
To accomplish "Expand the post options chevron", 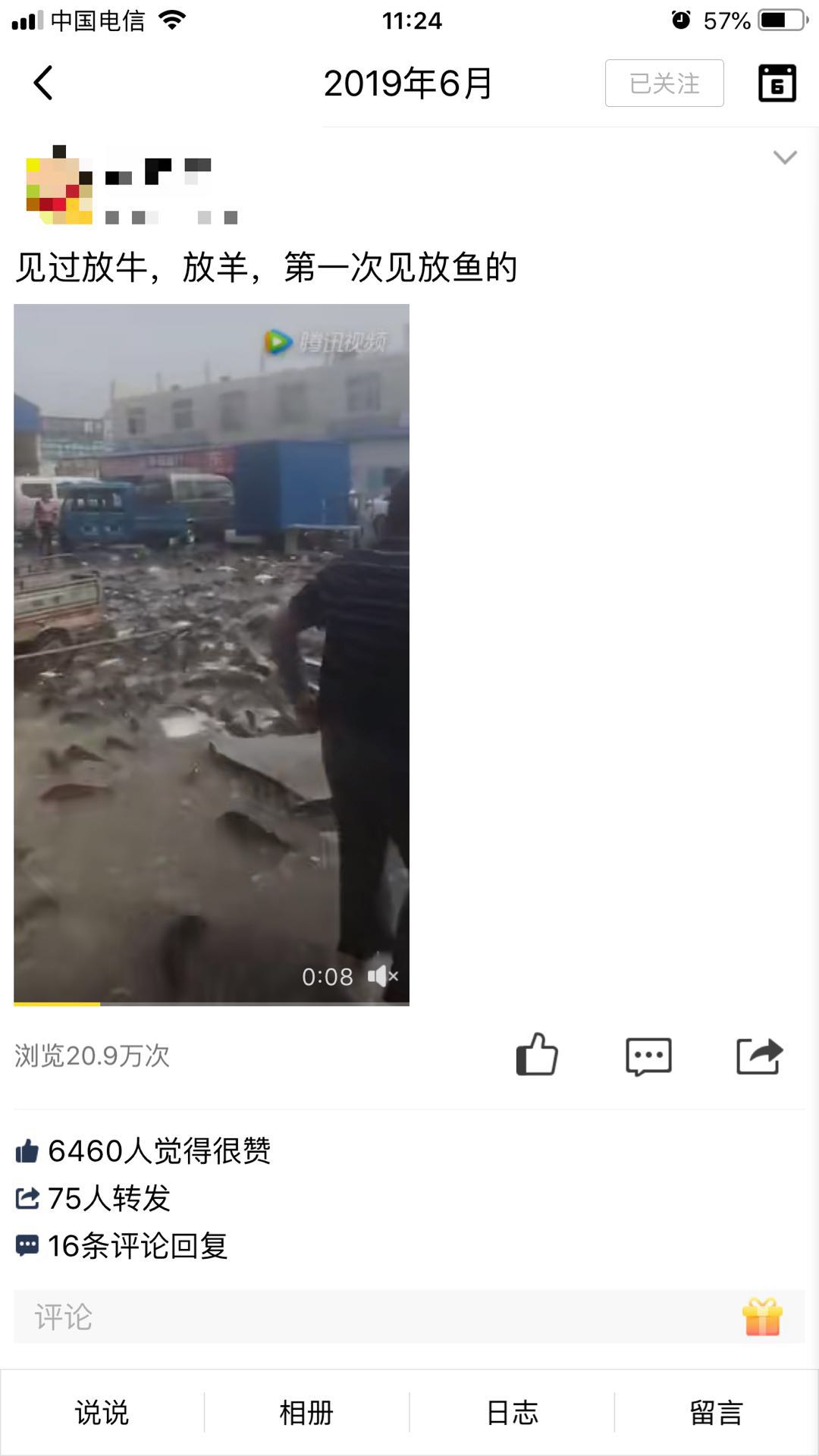I will pyautogui.click(x=784, y=158).
